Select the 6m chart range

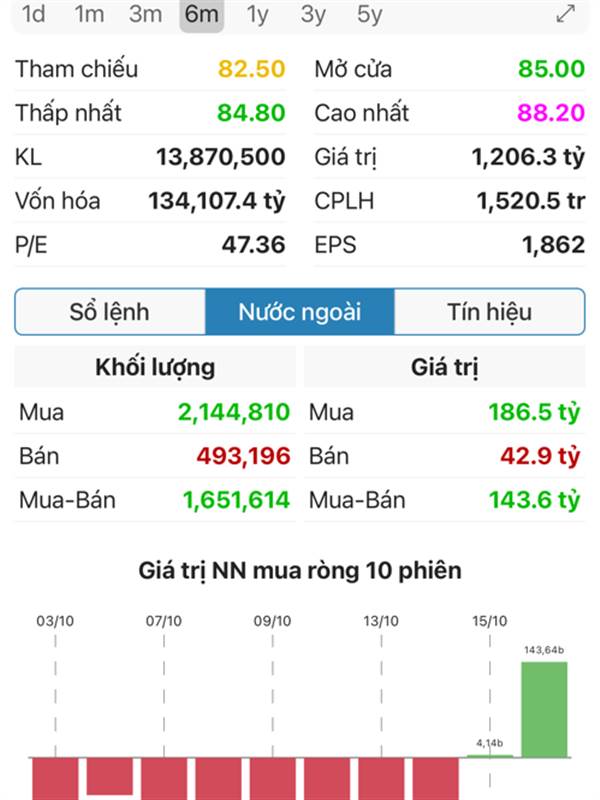click(202, 14)
